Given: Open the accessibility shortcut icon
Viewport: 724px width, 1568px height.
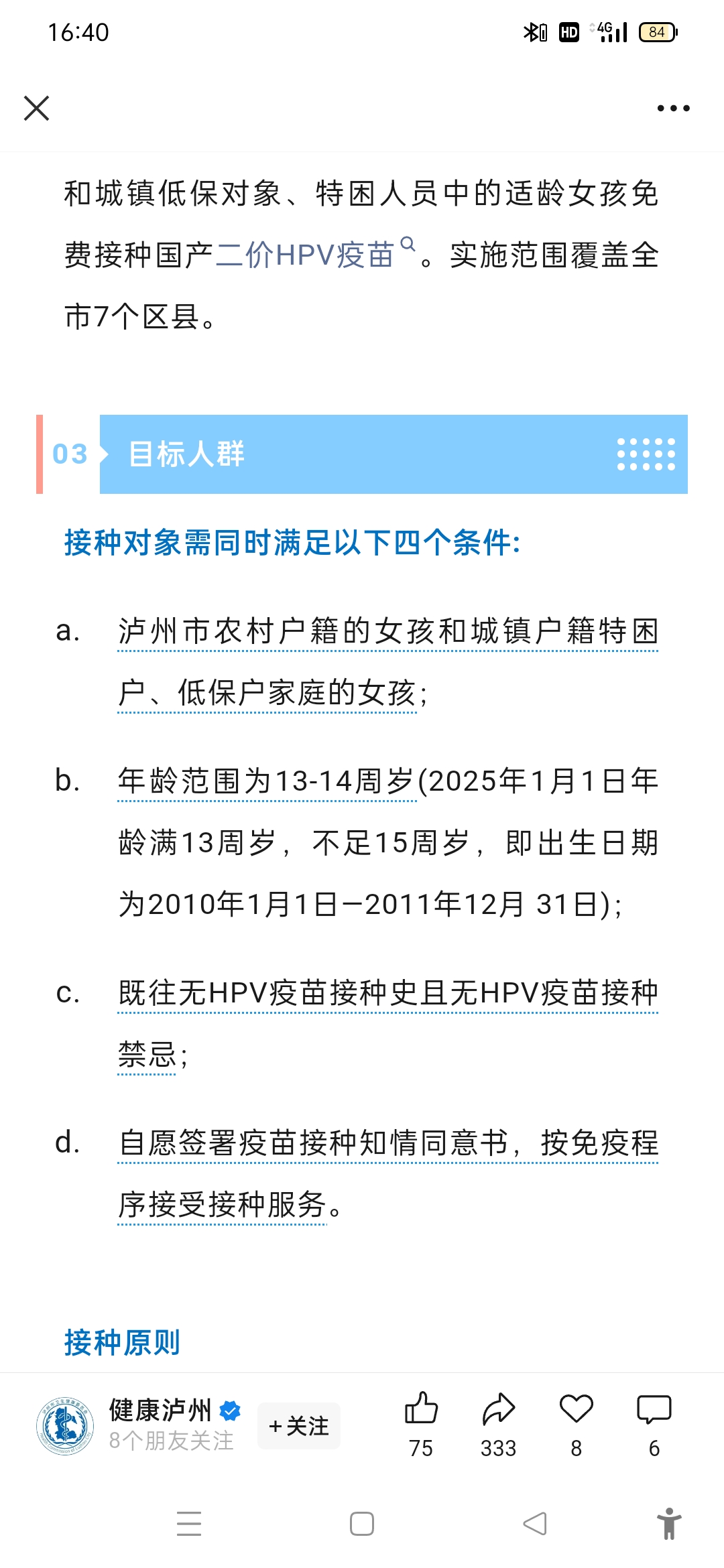Looking at the screenshot, I should coord(669,1524).
